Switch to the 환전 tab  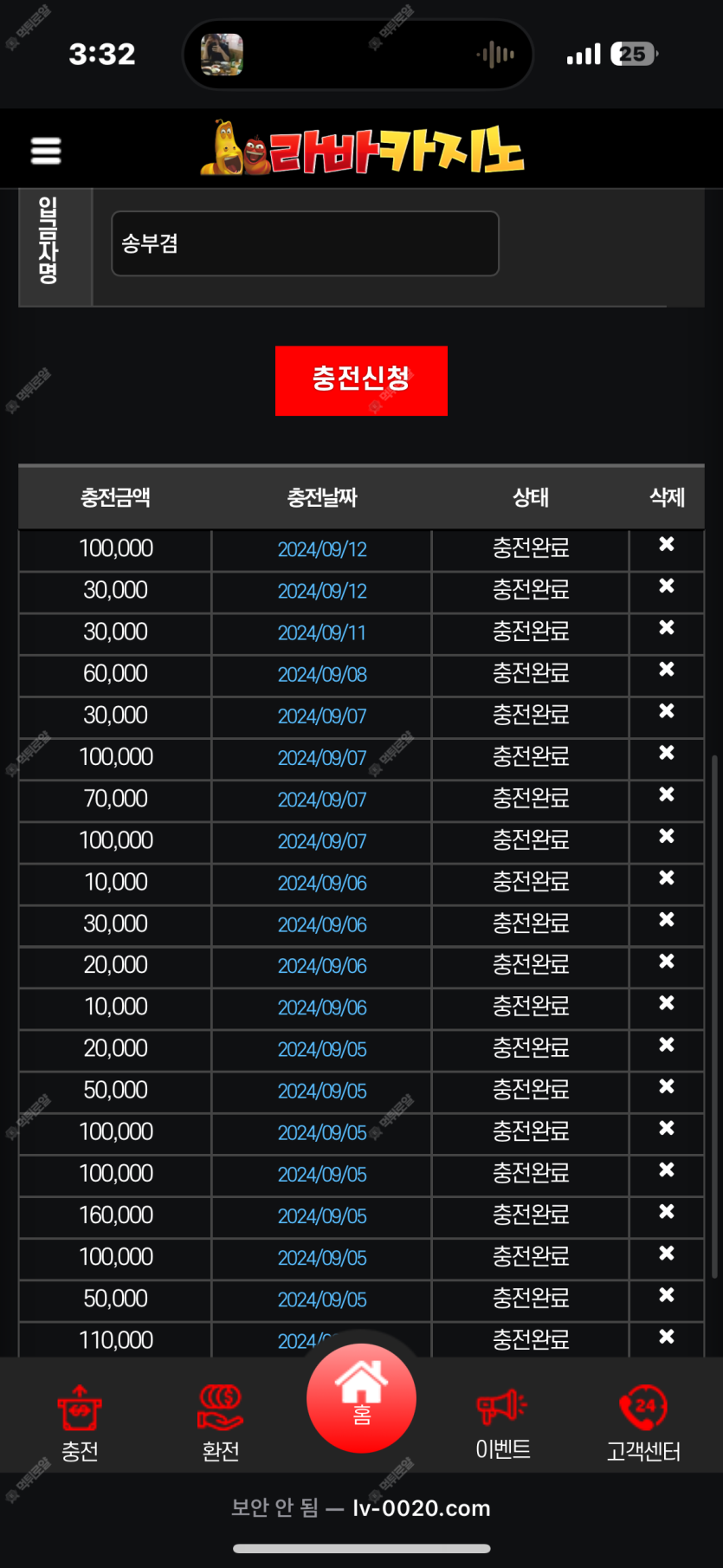pyautogui.click(x=221, y=1423)
